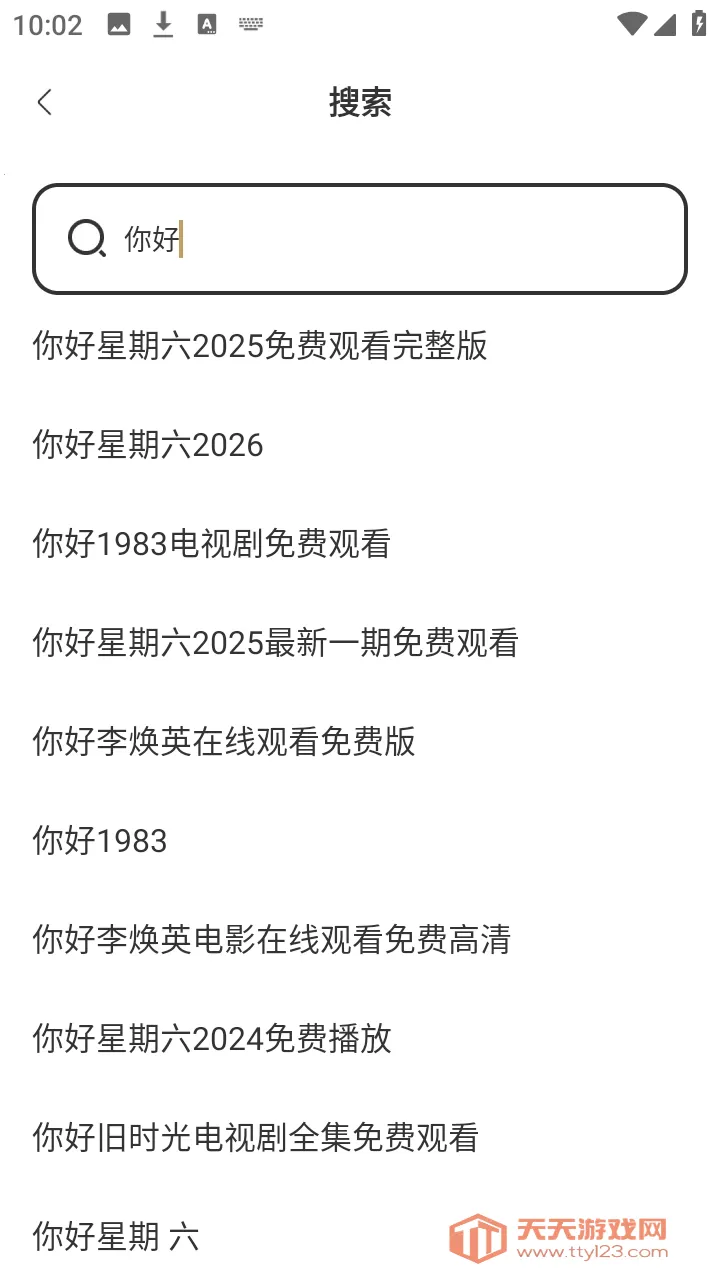
Task: Tap the battery charging icon in status bar
Action: click(x=697, y=25)
